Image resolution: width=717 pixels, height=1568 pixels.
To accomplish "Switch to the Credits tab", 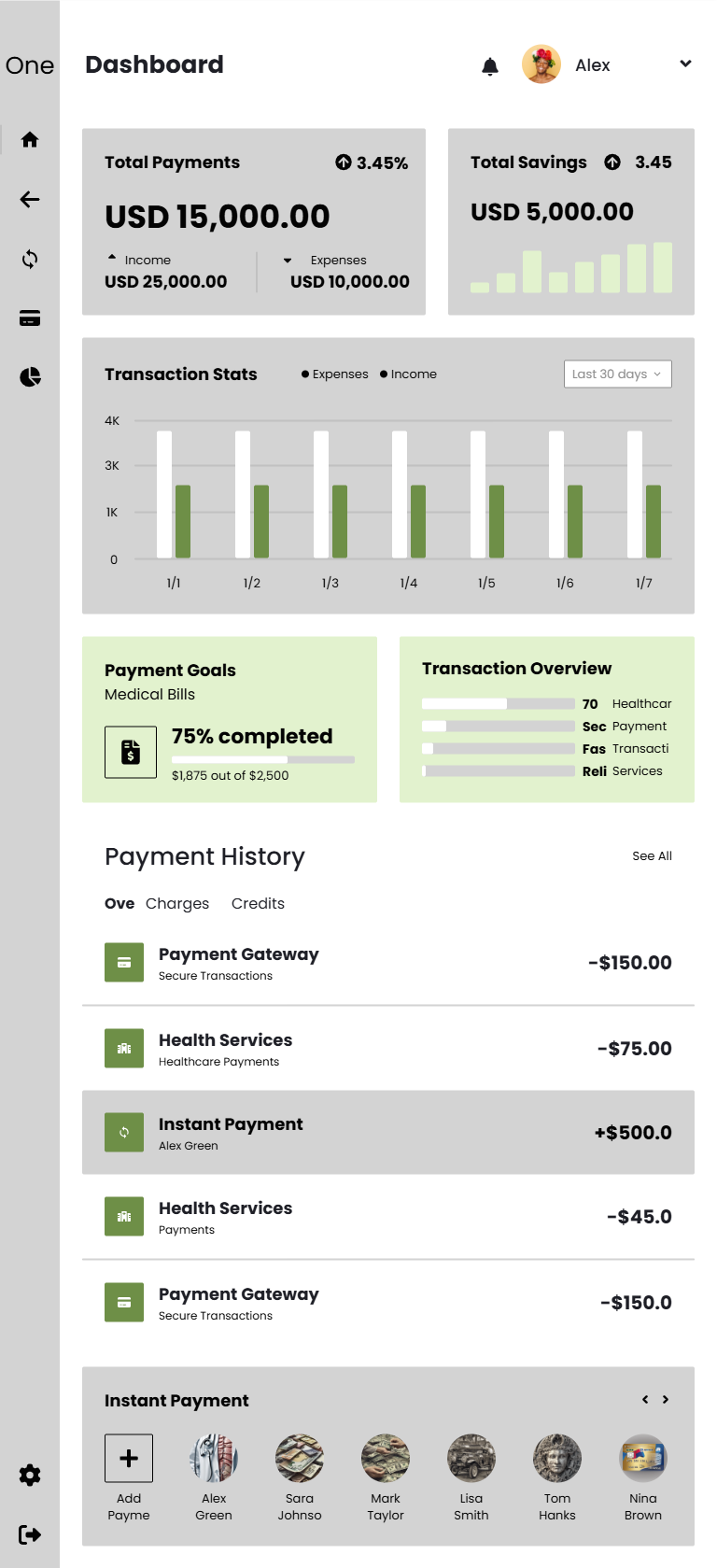I will (258, 903).
